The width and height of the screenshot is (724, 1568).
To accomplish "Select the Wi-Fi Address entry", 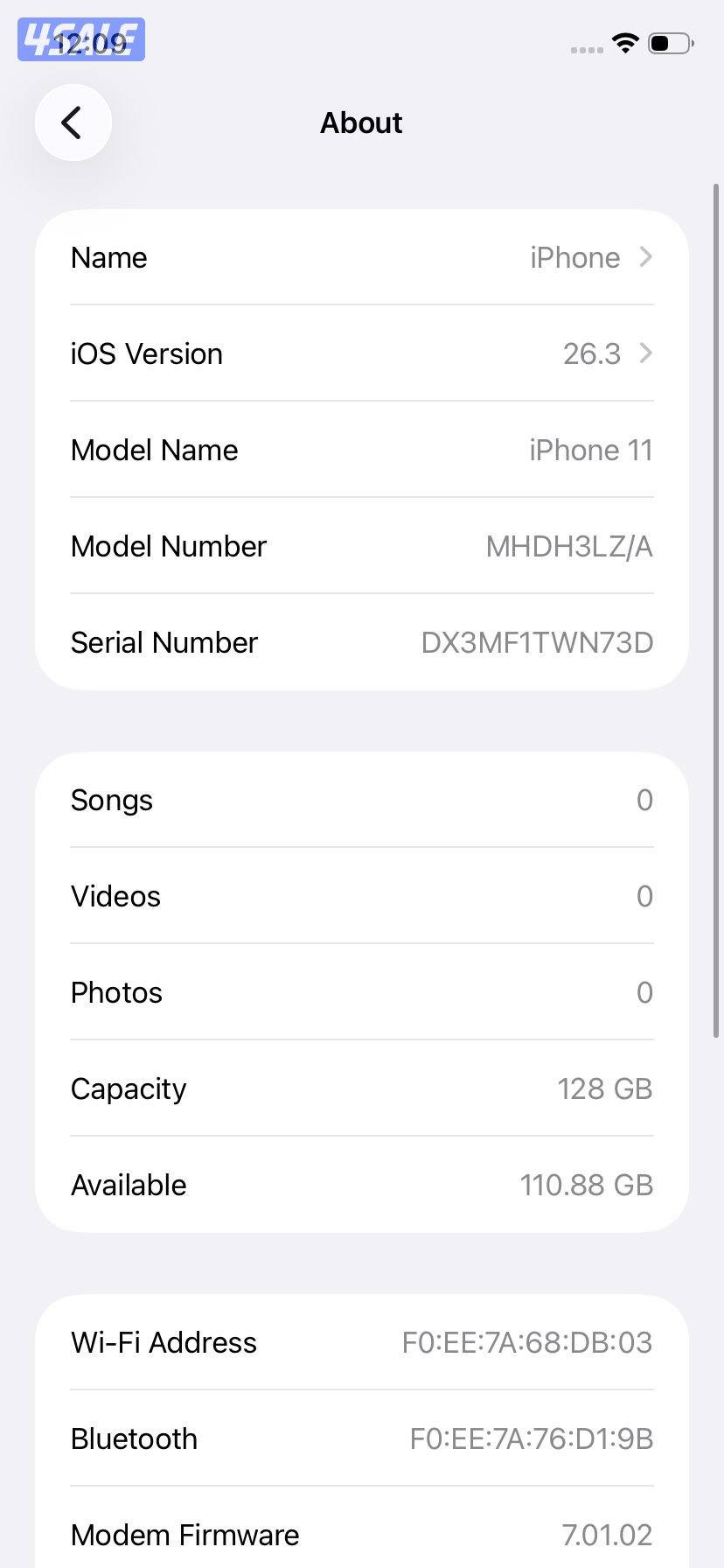I will (x=361, y=1342).
